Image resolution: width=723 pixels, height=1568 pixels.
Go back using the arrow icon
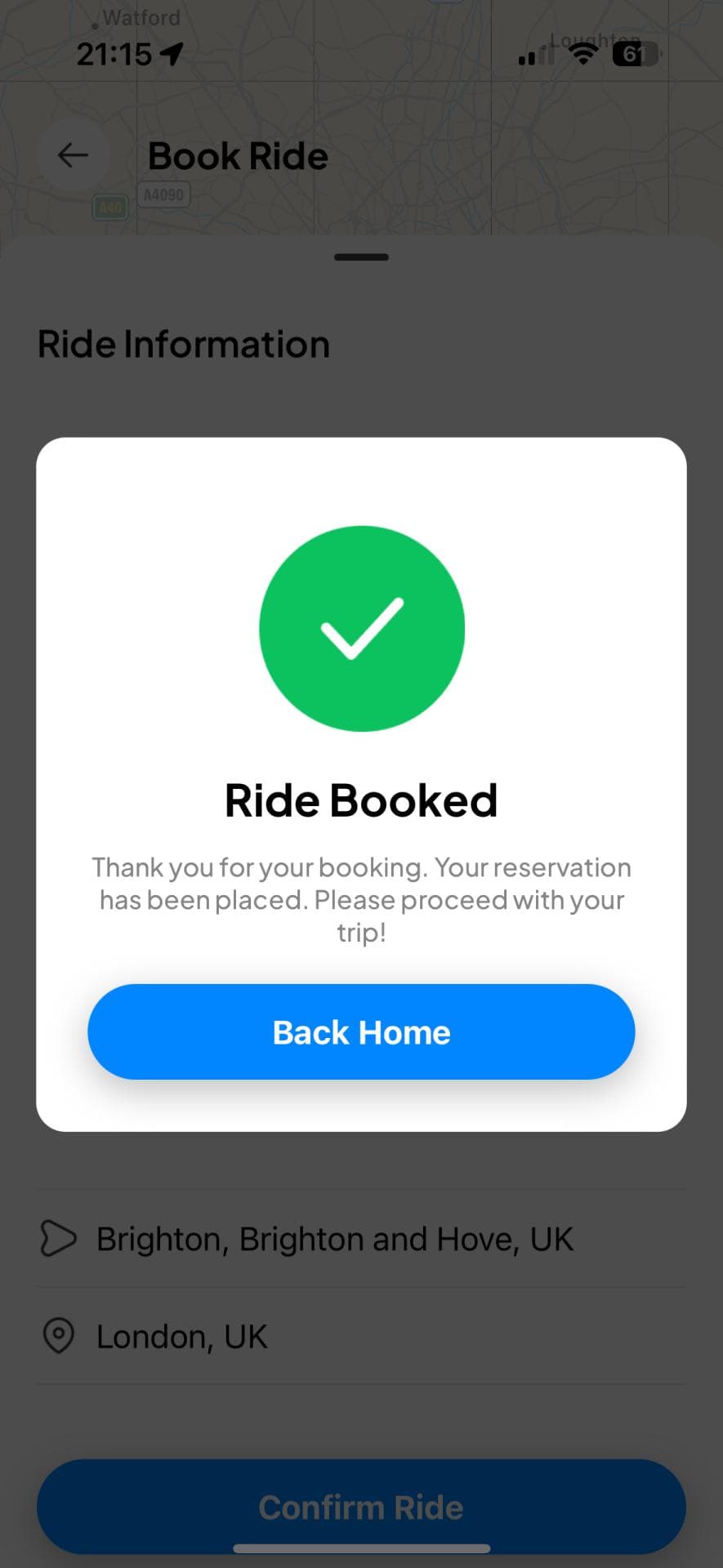pyautogui.click(x=73, y=155)
